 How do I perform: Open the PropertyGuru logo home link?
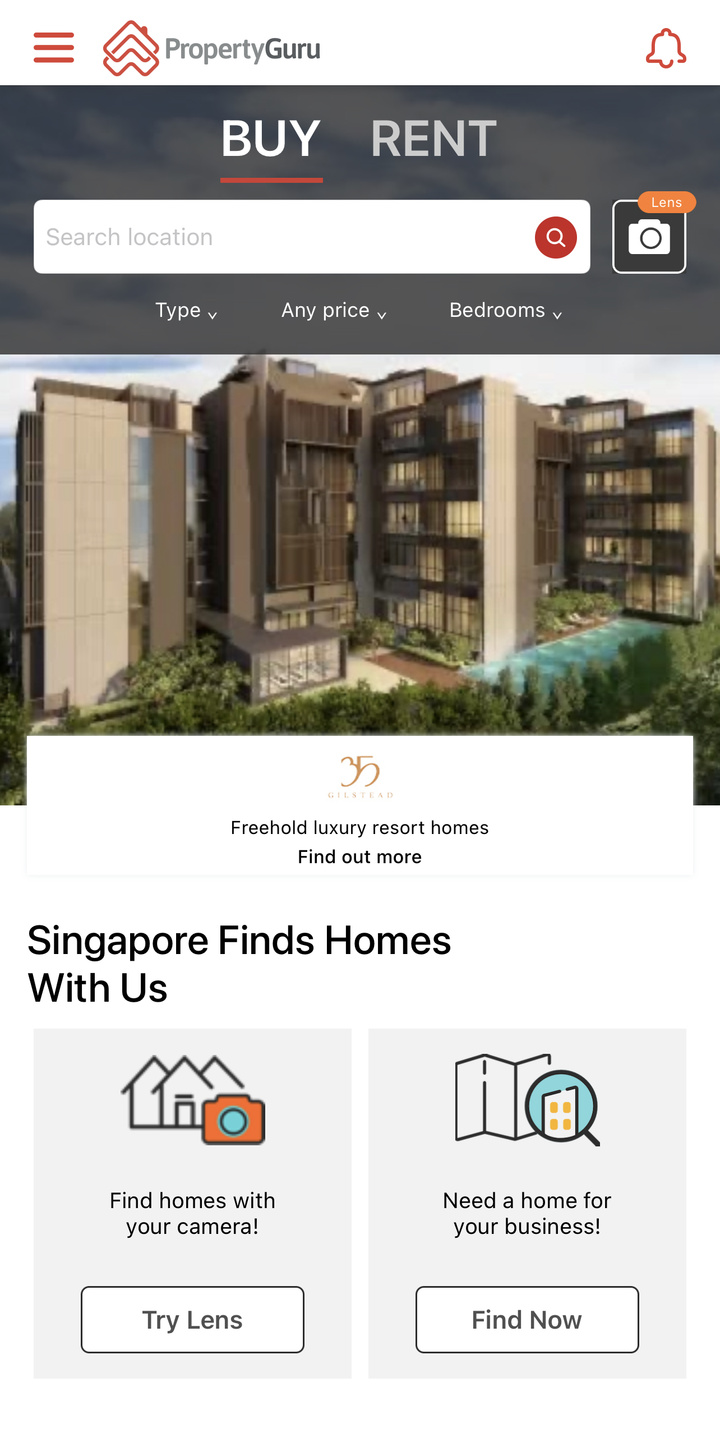[212, 48]
